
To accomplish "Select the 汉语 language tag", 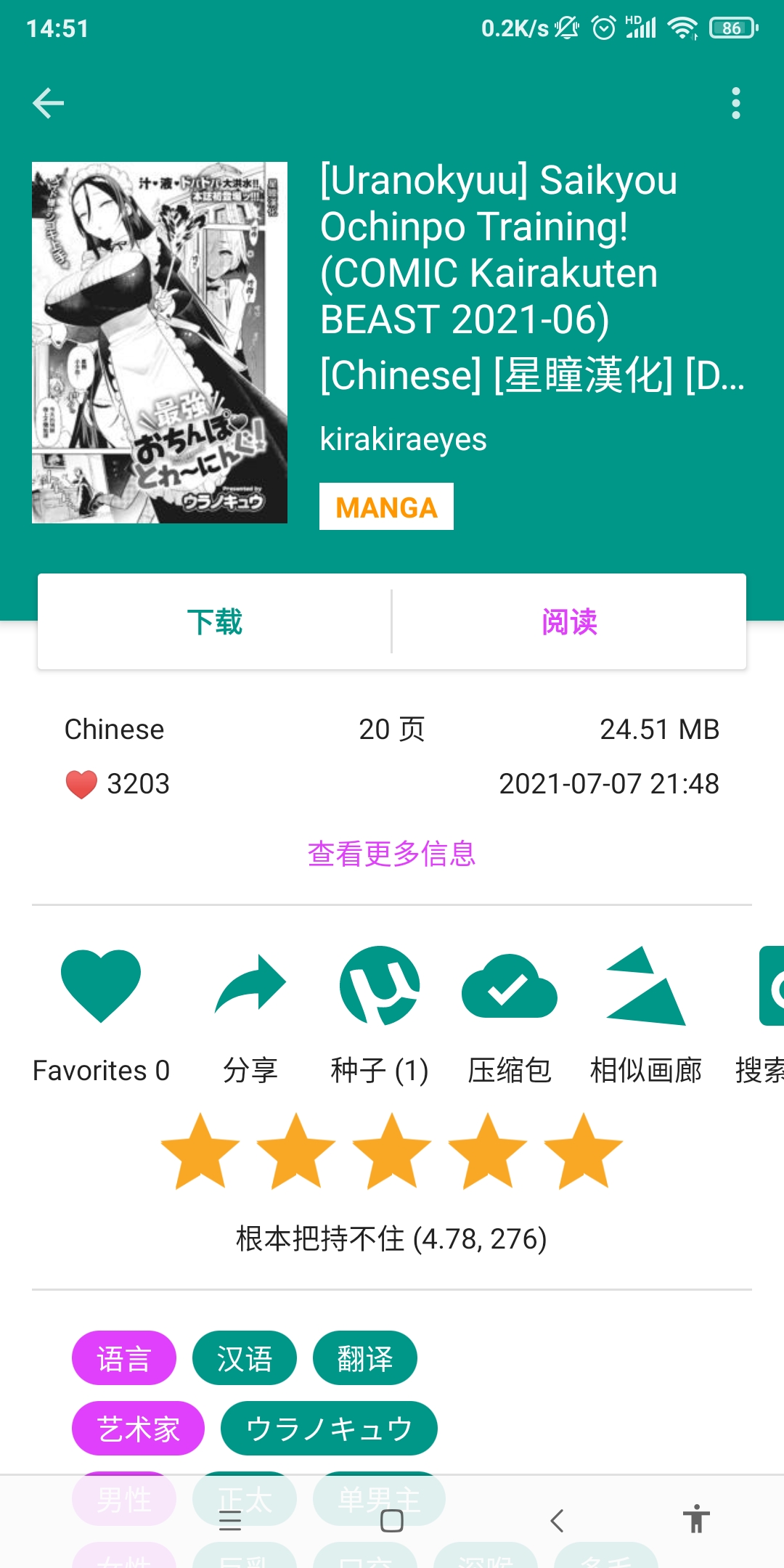I will 245,1358.
